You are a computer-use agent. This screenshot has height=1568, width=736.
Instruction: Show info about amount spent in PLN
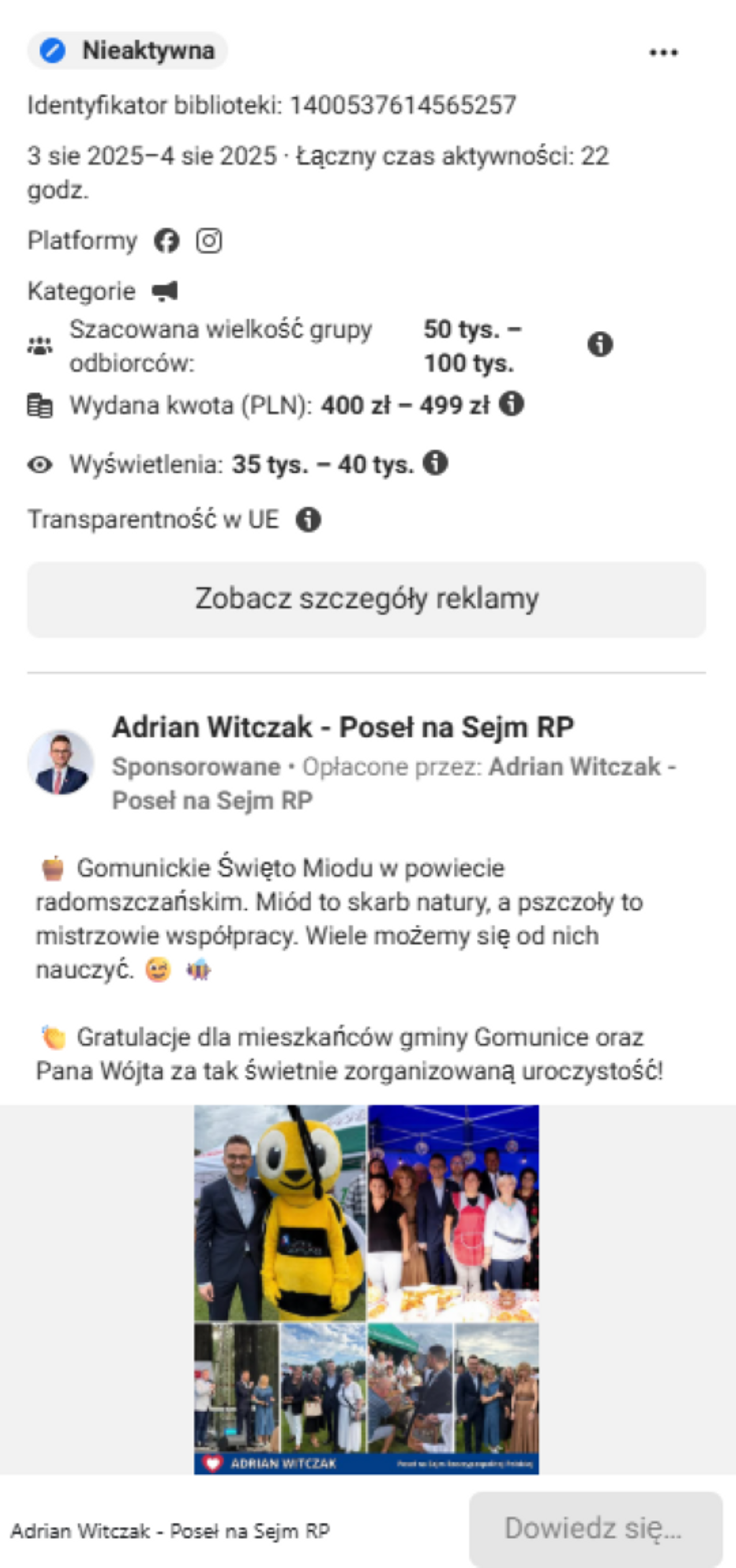511,404
